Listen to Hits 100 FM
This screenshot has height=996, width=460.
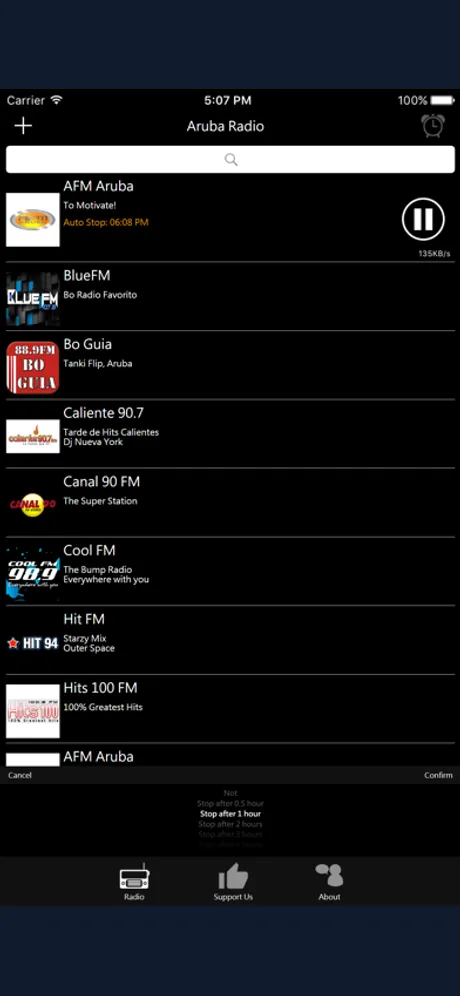pyautogui.click(x=230, y=708)
